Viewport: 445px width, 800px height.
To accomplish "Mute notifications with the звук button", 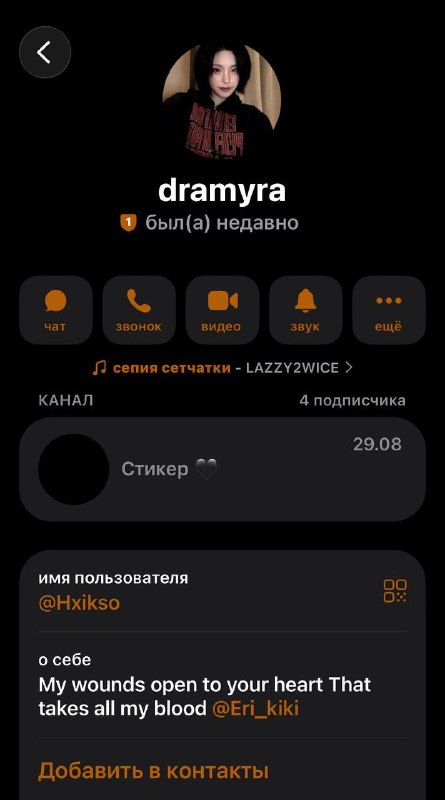I will pyautogui.click(x=305, y=310).
